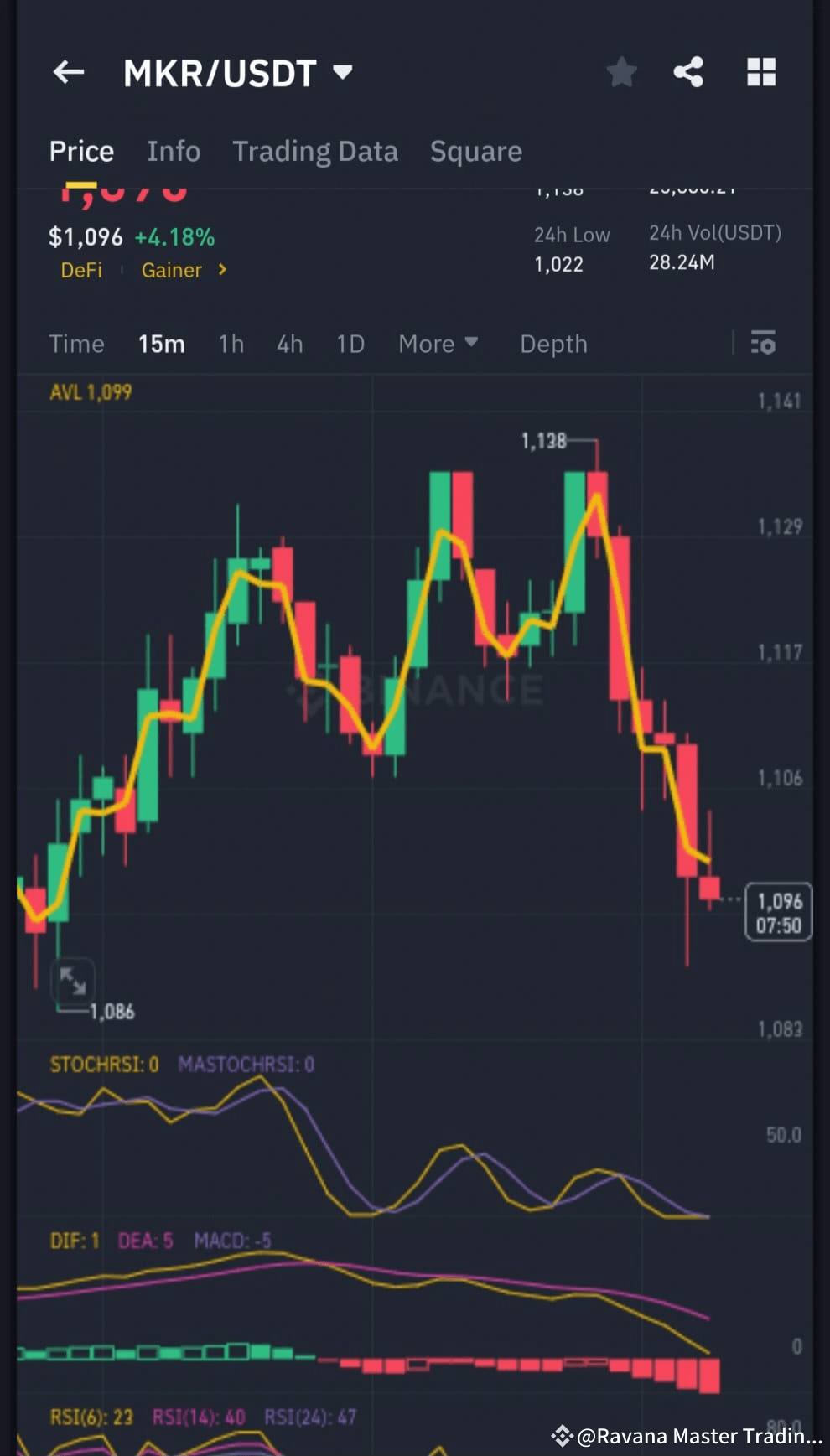Screen dimensions: 830x1456
Task: Tap the 24h Low value 1,022
Action: [559, 264]
